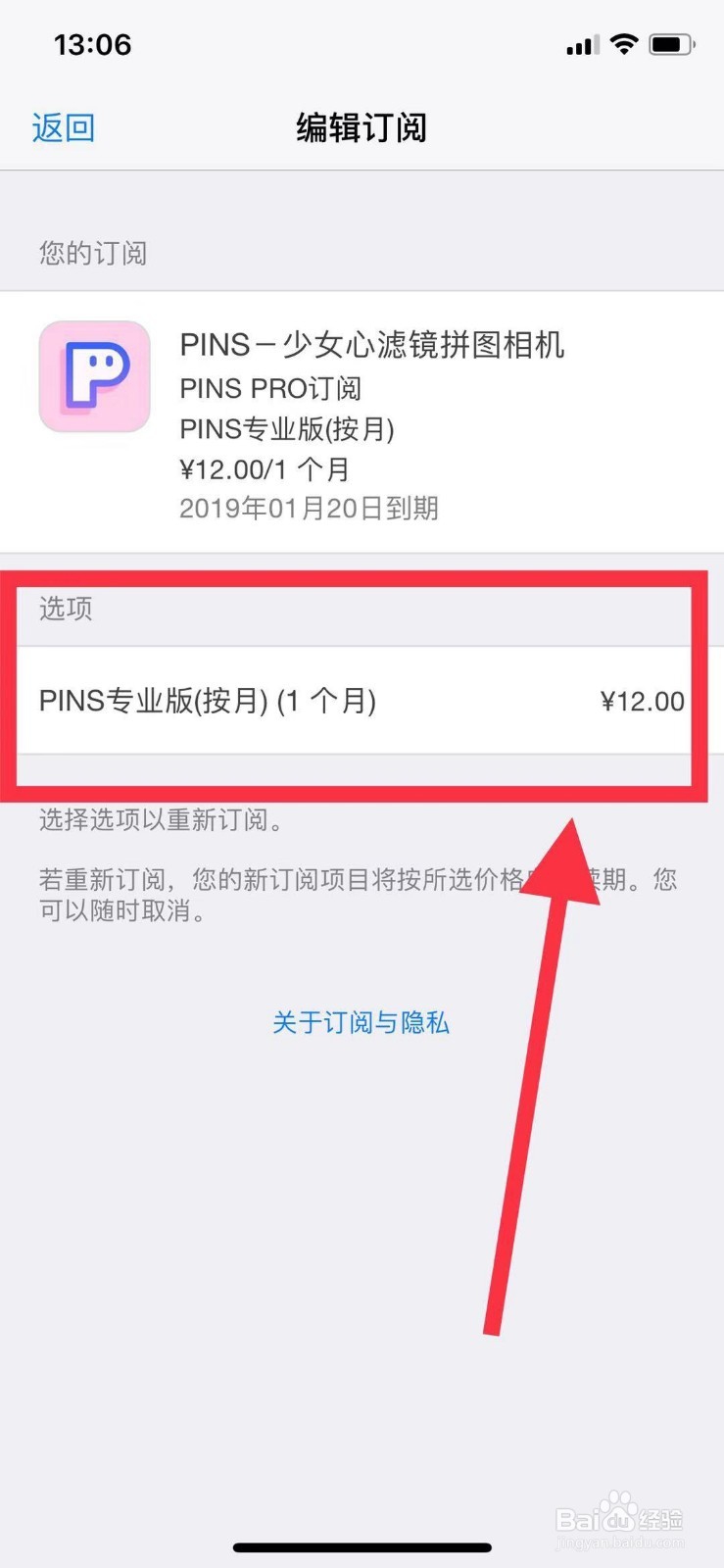Tap the pink letter P logo
Screen dimensions: 724x1568
tap(94, 376)
